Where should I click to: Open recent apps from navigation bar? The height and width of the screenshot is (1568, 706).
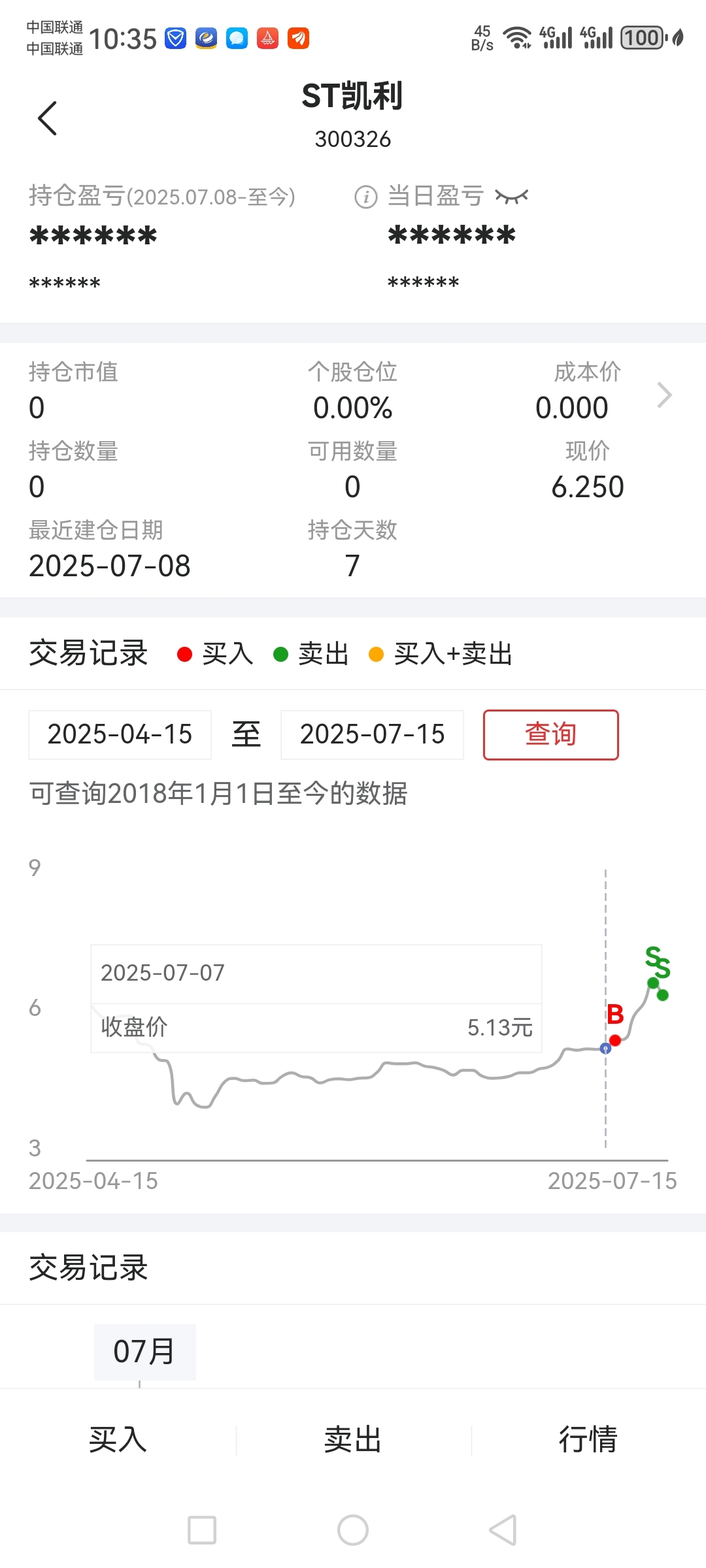(x=202, y=1530)
